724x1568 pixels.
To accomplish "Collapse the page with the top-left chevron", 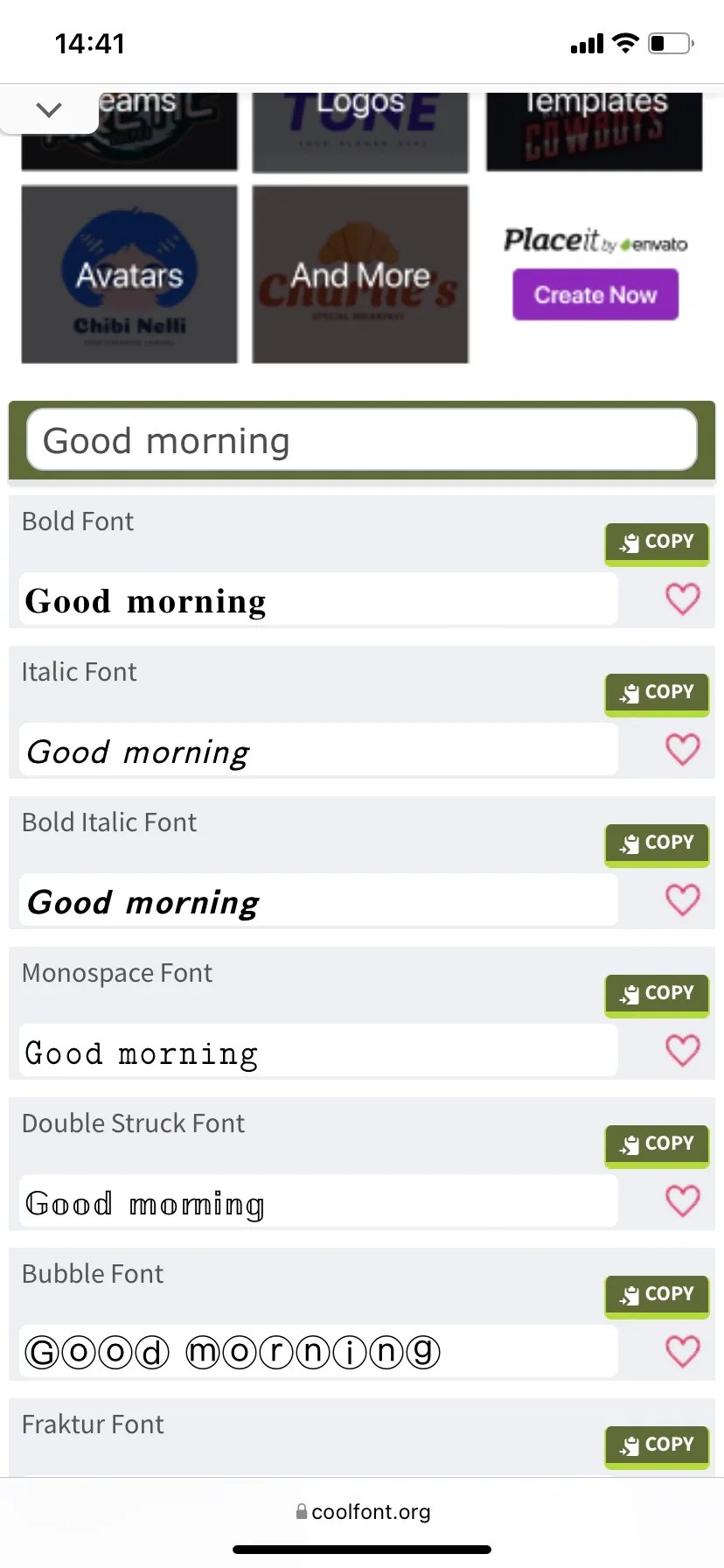I will (x=48, y=108).
